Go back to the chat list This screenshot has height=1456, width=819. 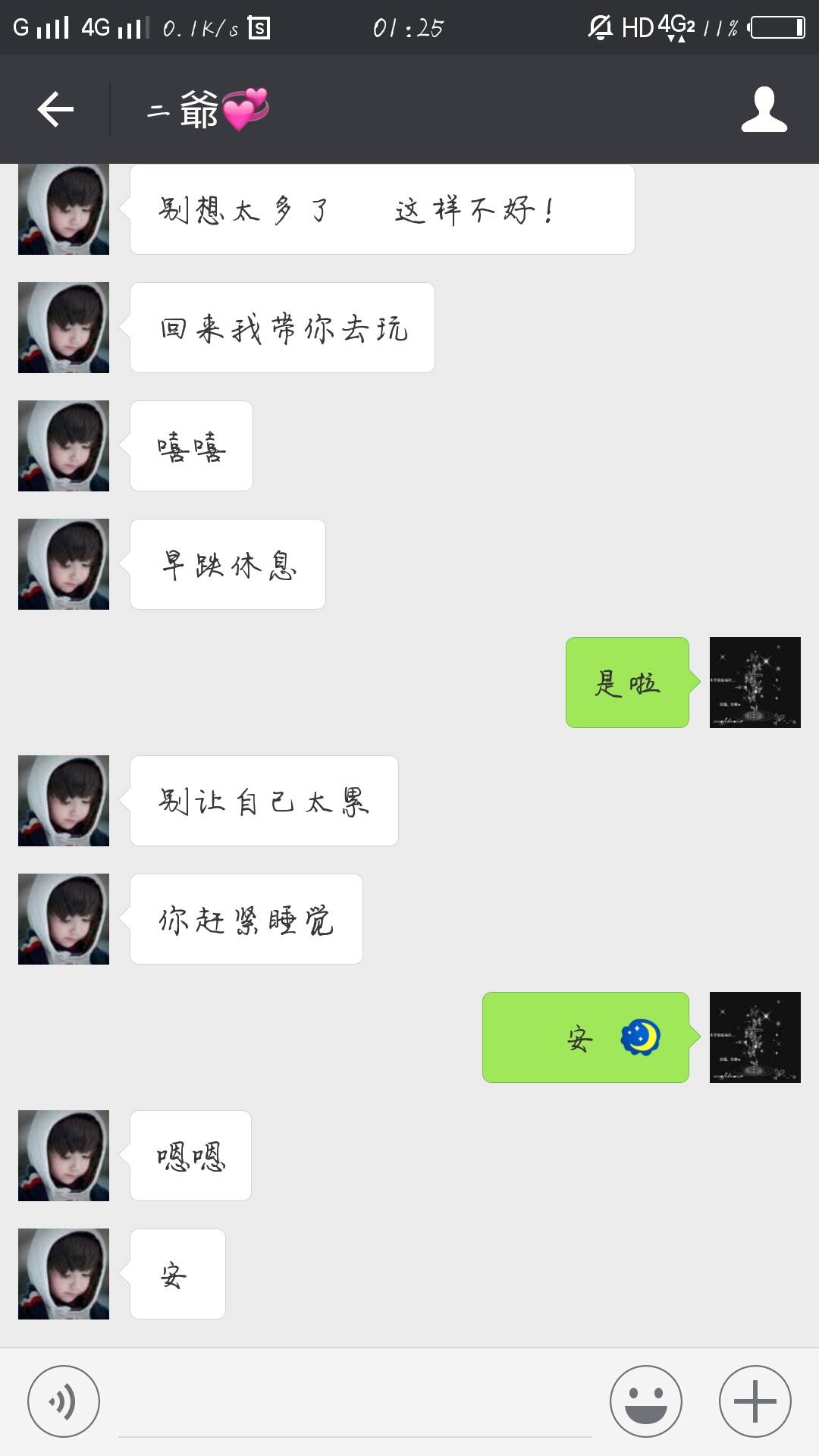55,109
